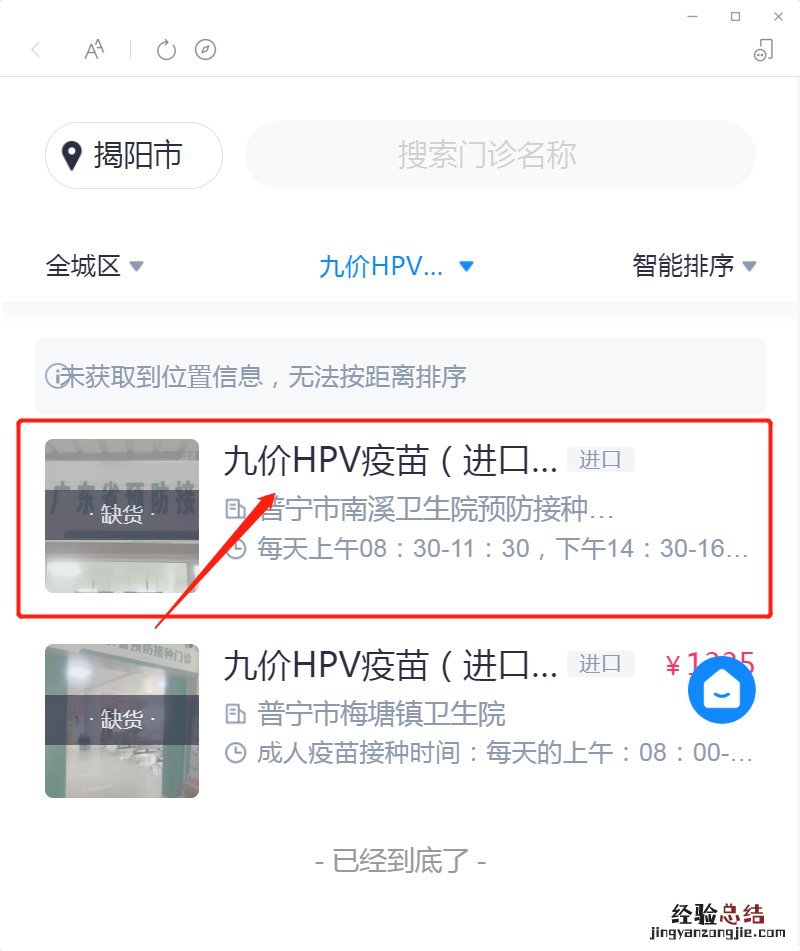Adjust the font size setting
The width and height of the screenshot is (800, 951).
(94, 50)
